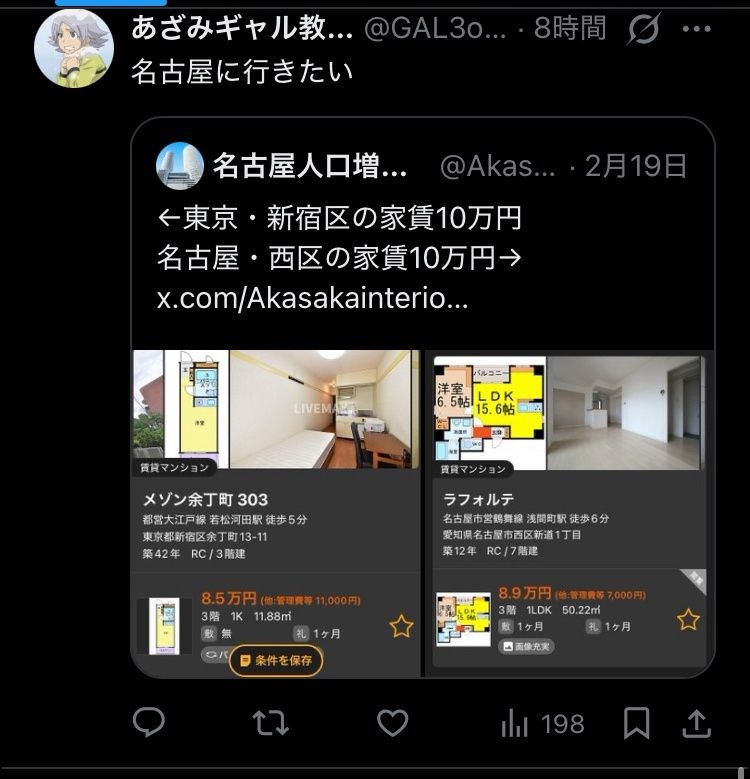Screen dimensions: 750x779
Task: Open the tweet's overflow menu
Action: click(x=695, y=29)
